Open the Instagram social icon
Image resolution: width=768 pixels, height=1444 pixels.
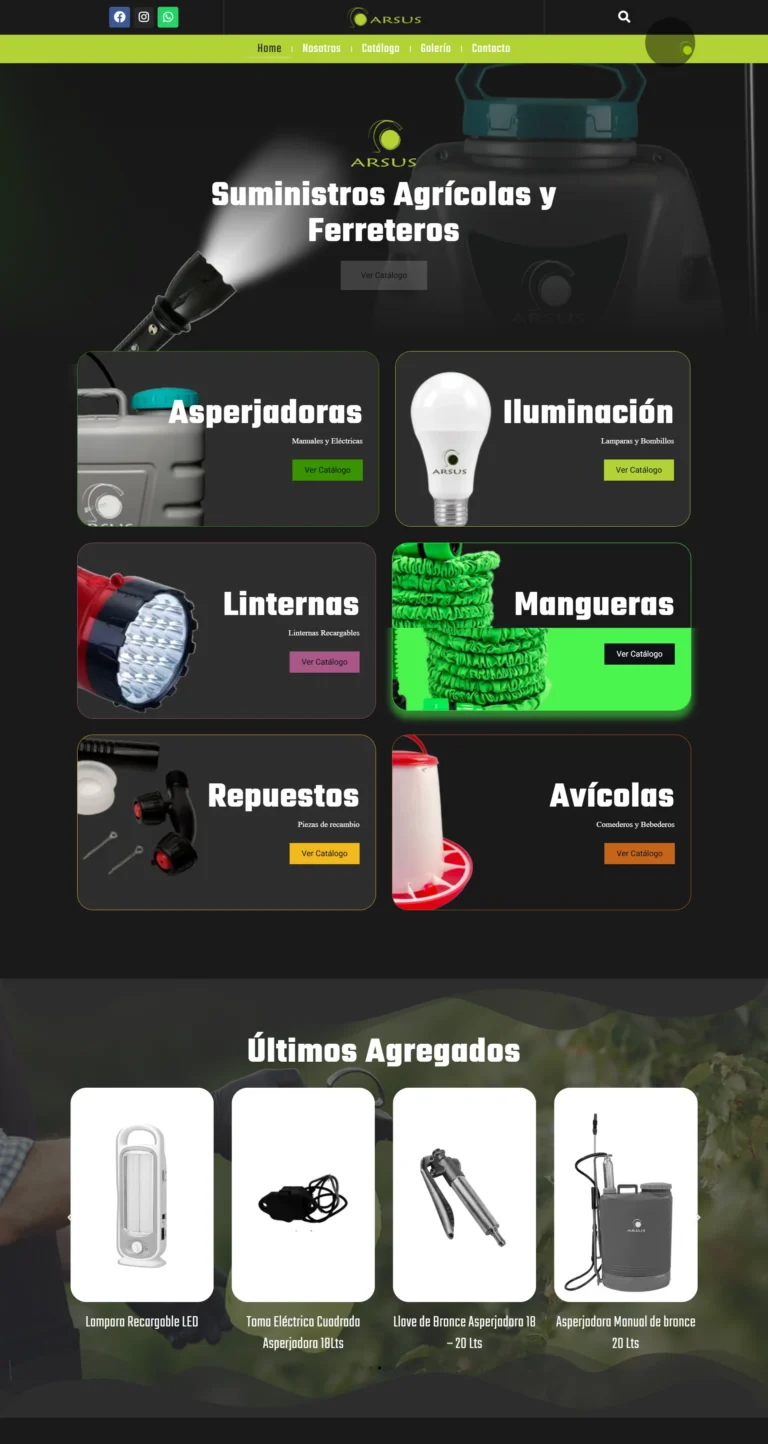click(x=144, y=17)
